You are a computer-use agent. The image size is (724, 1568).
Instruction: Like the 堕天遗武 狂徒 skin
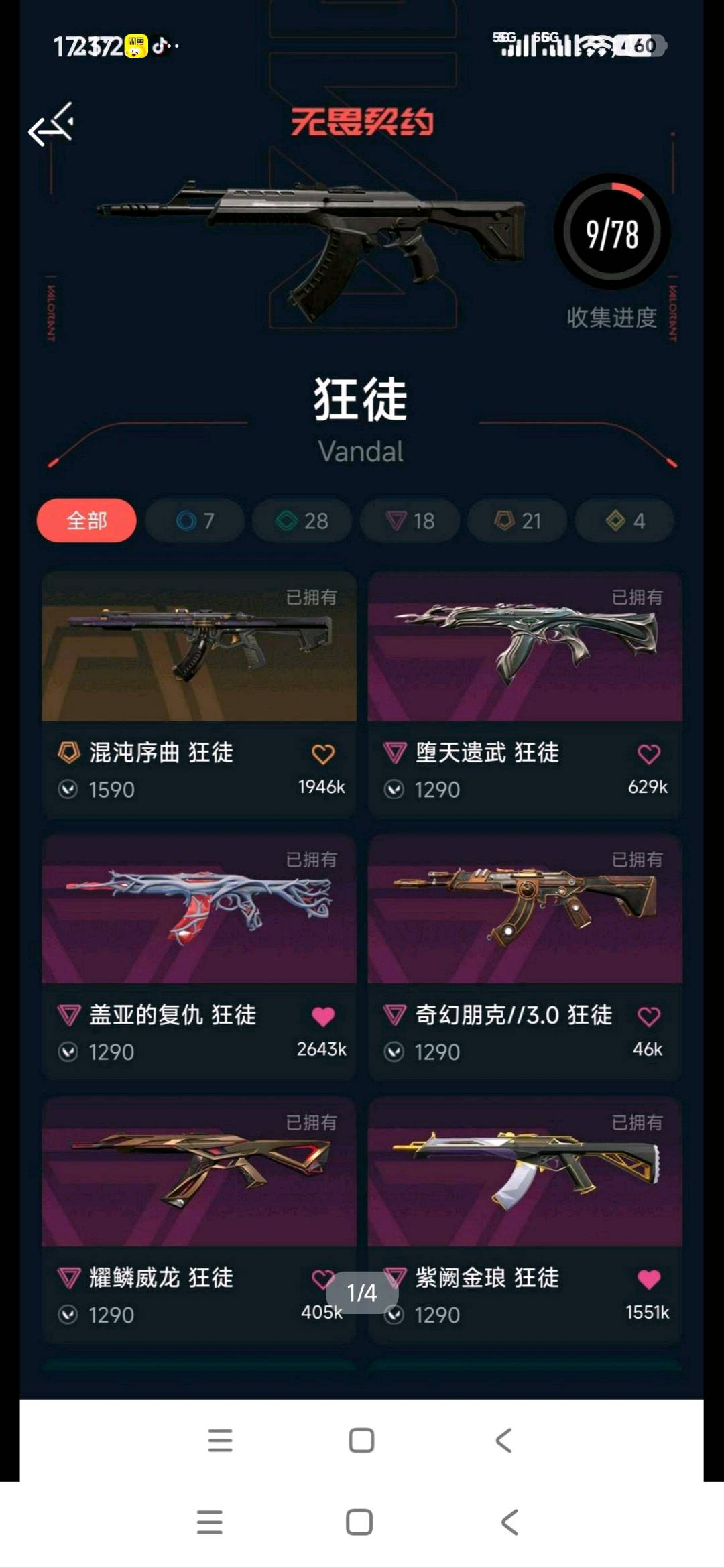[648, 754]
